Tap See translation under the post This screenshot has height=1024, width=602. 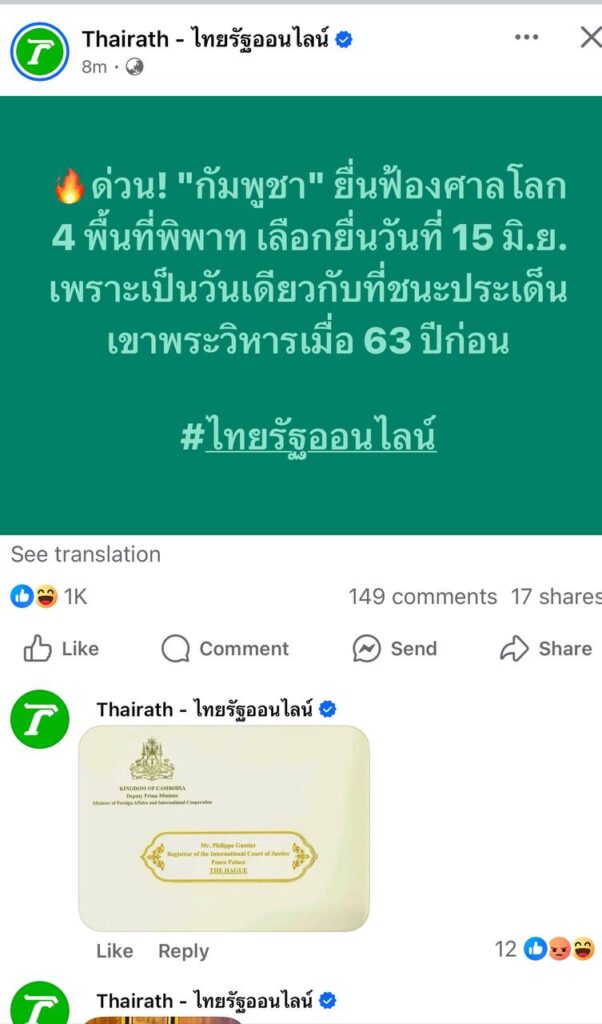(x=85, y=554)
